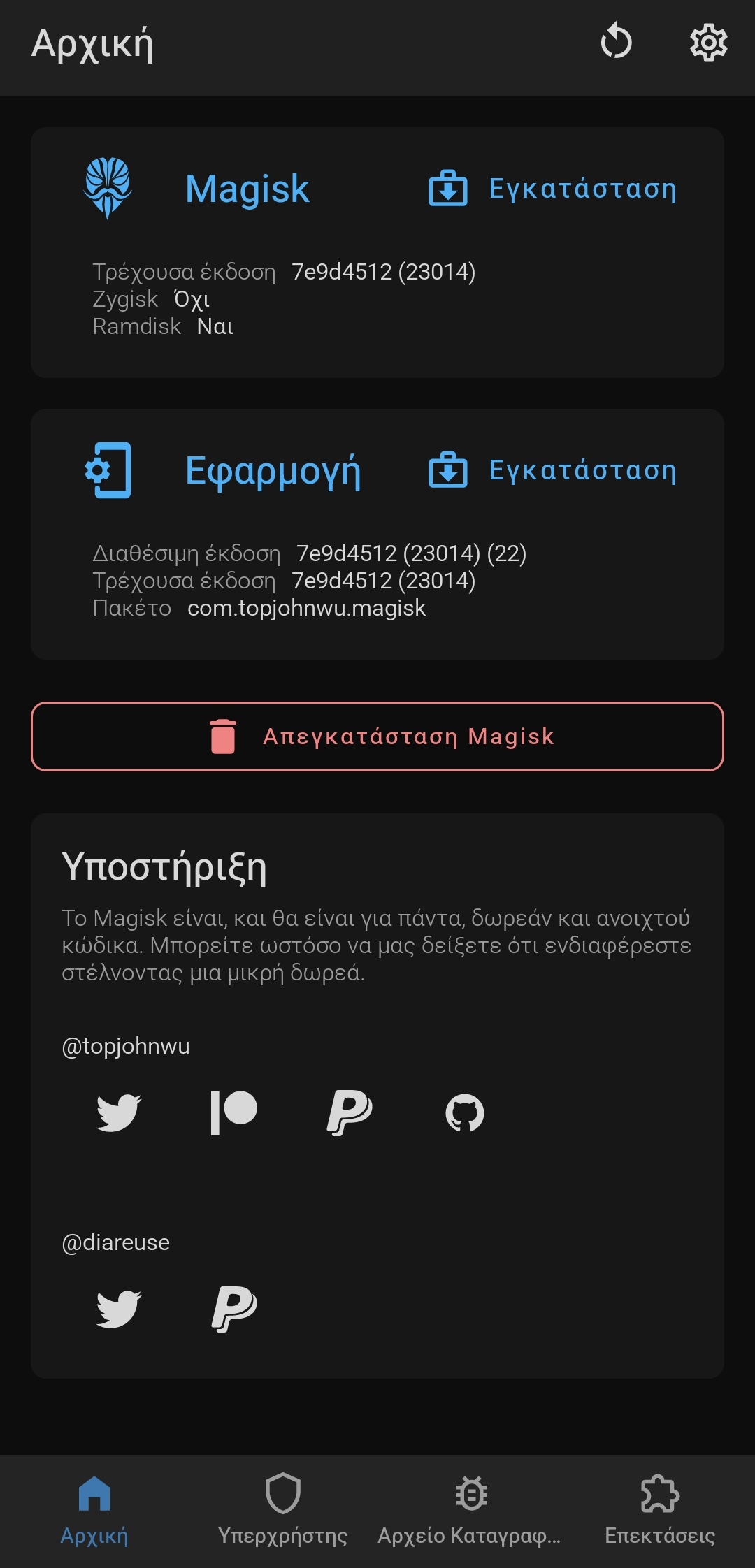Open @diareuse's PayPal donation link
The image size is (755, 1568).
point(234,1309)
